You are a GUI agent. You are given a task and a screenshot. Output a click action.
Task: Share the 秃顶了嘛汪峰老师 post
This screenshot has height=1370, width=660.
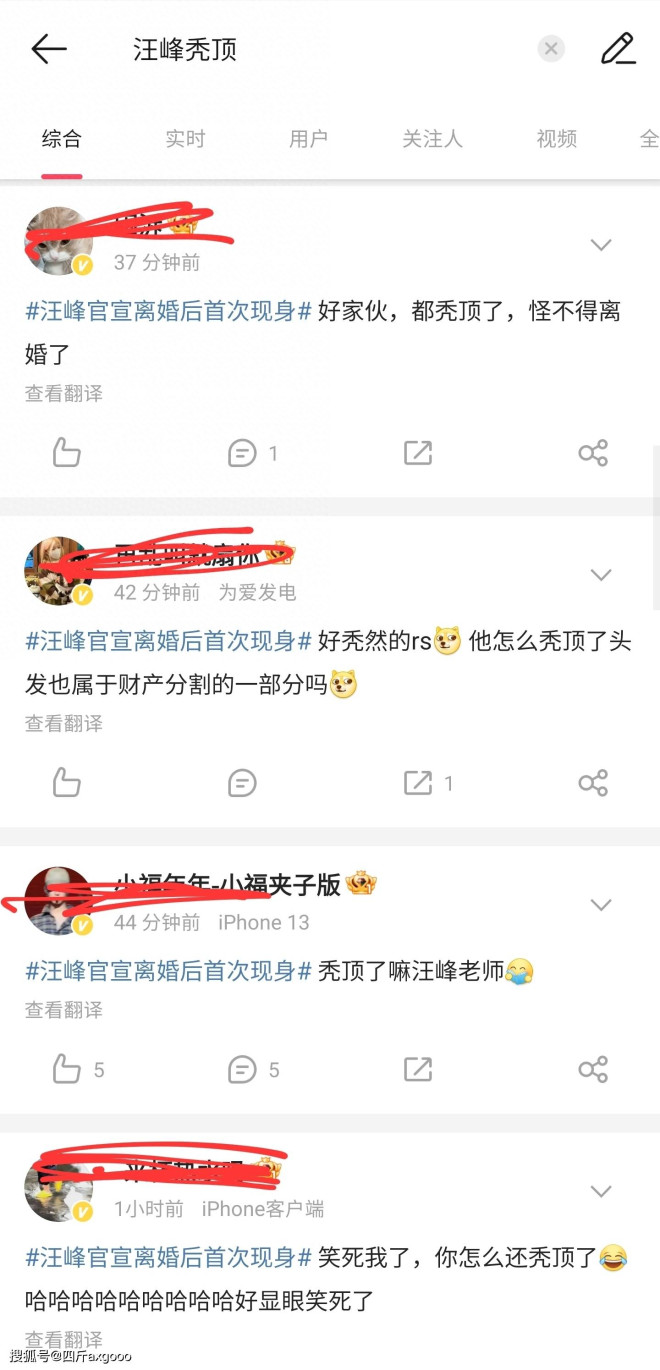coord(593,1070)
